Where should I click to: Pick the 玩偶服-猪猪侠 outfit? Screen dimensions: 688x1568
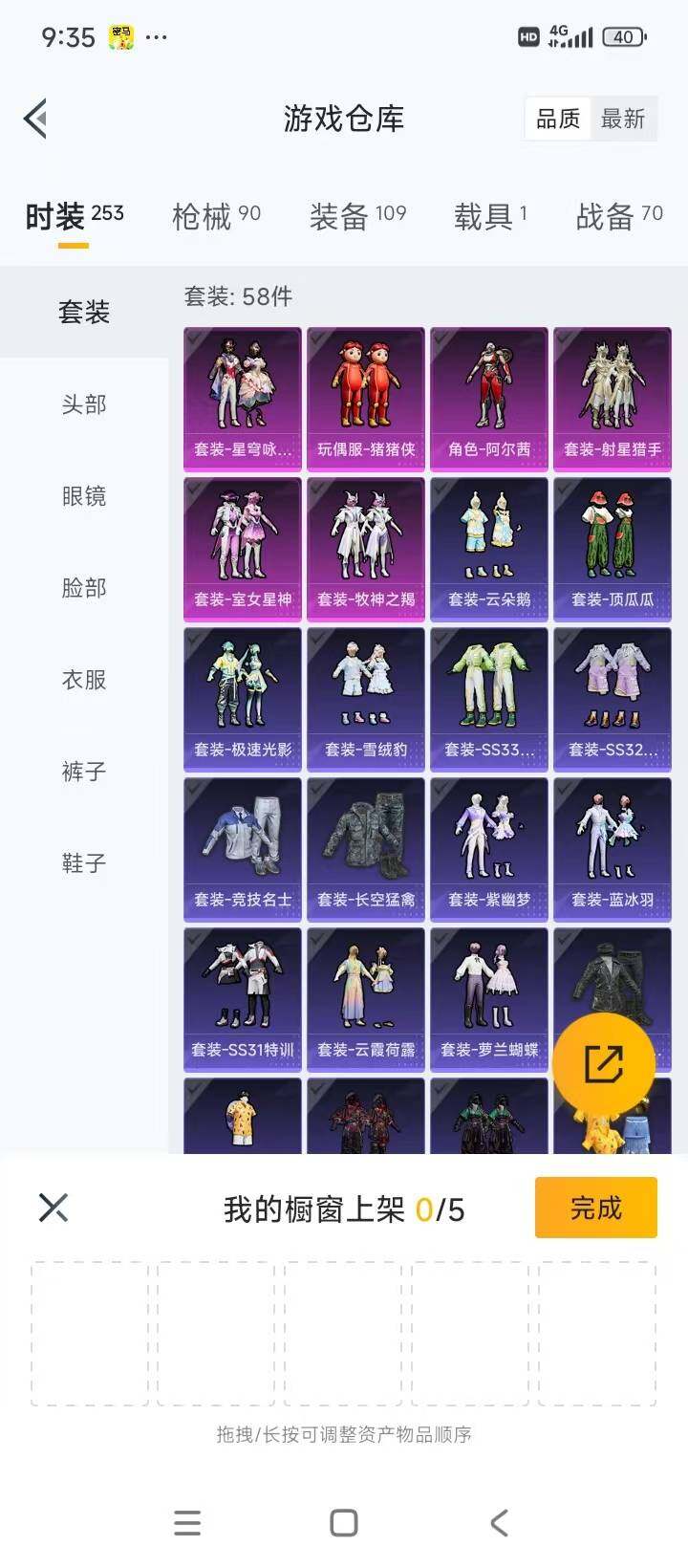tap(366, 400)
